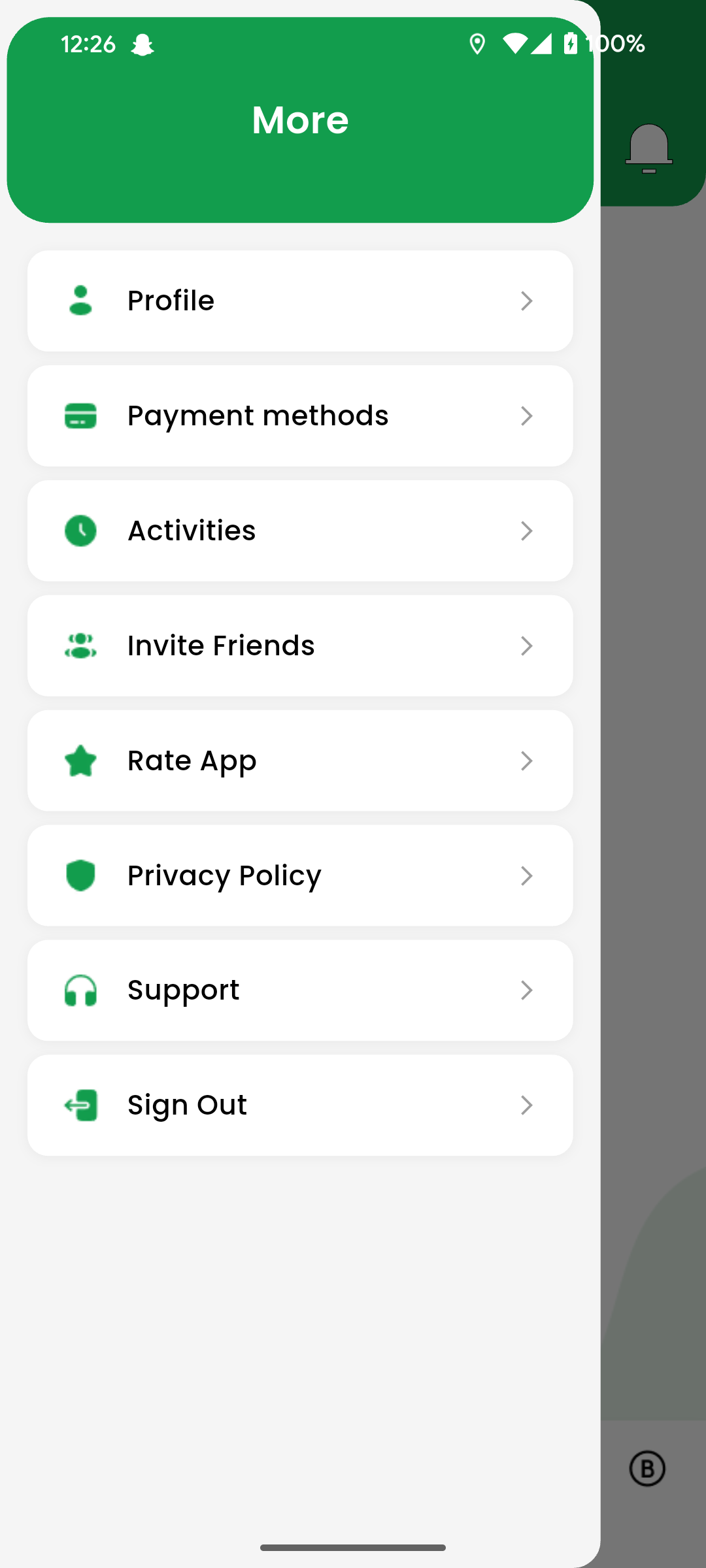Screen dimensions: 706x1568
Task: Tap Rate App entry
Action: (x=300, y=761)
